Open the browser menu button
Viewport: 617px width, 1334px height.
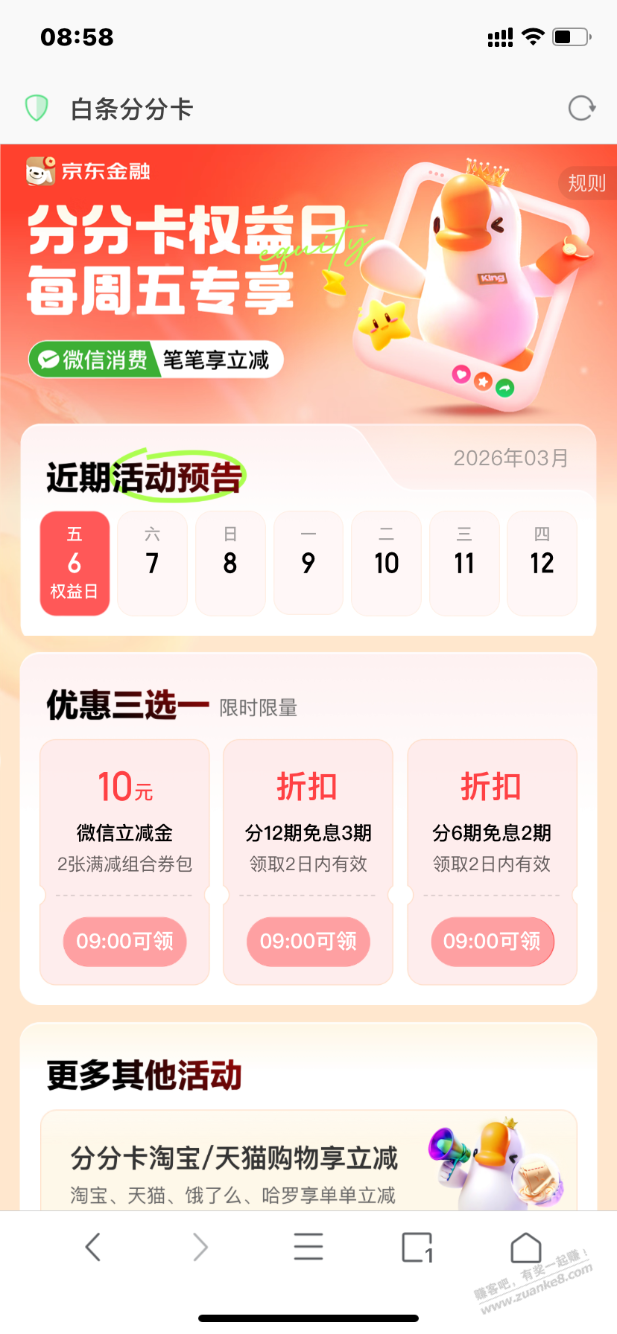click(x=308, y=1247)
